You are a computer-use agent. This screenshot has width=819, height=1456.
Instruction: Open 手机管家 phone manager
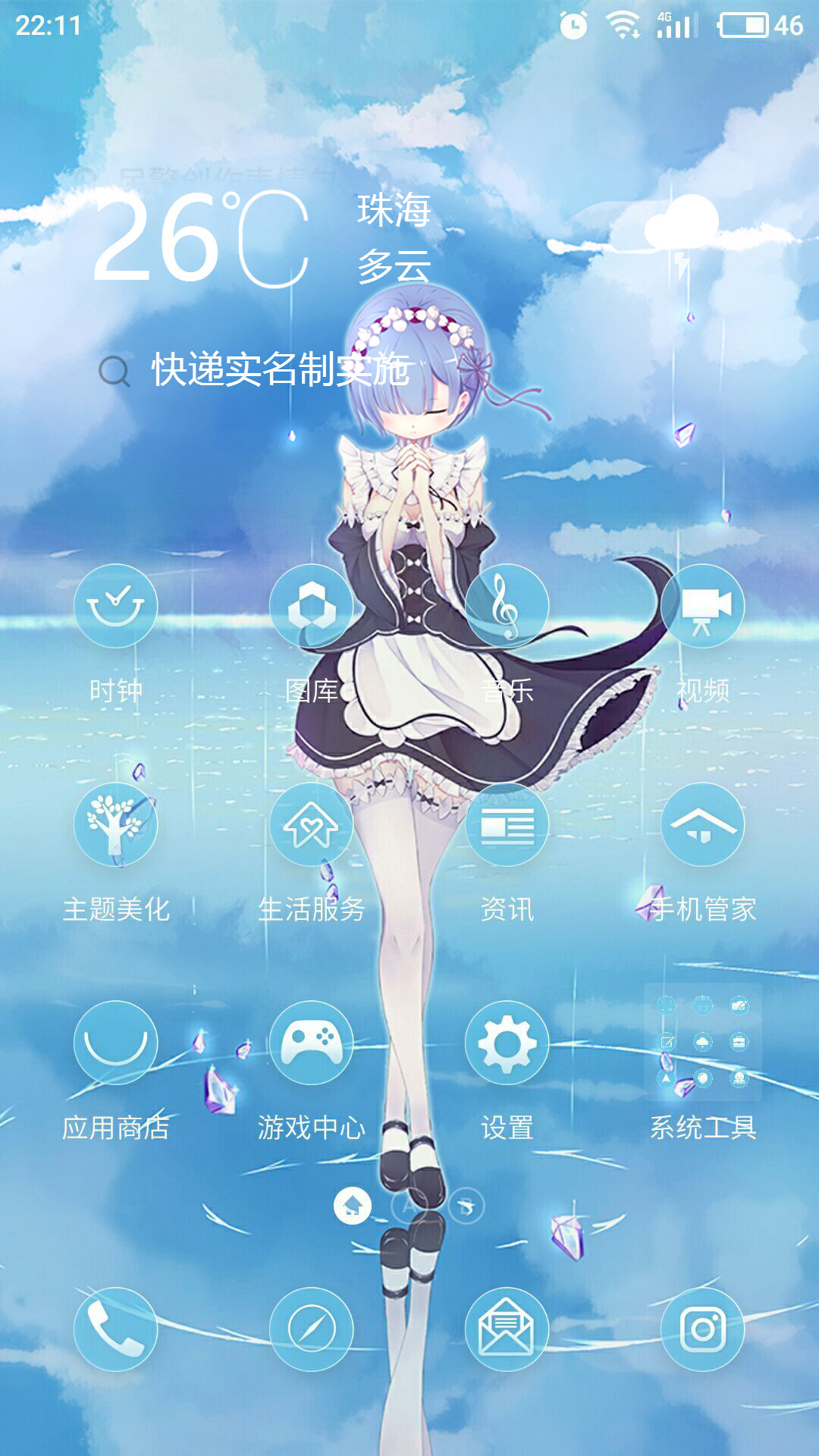click(702, 824)
